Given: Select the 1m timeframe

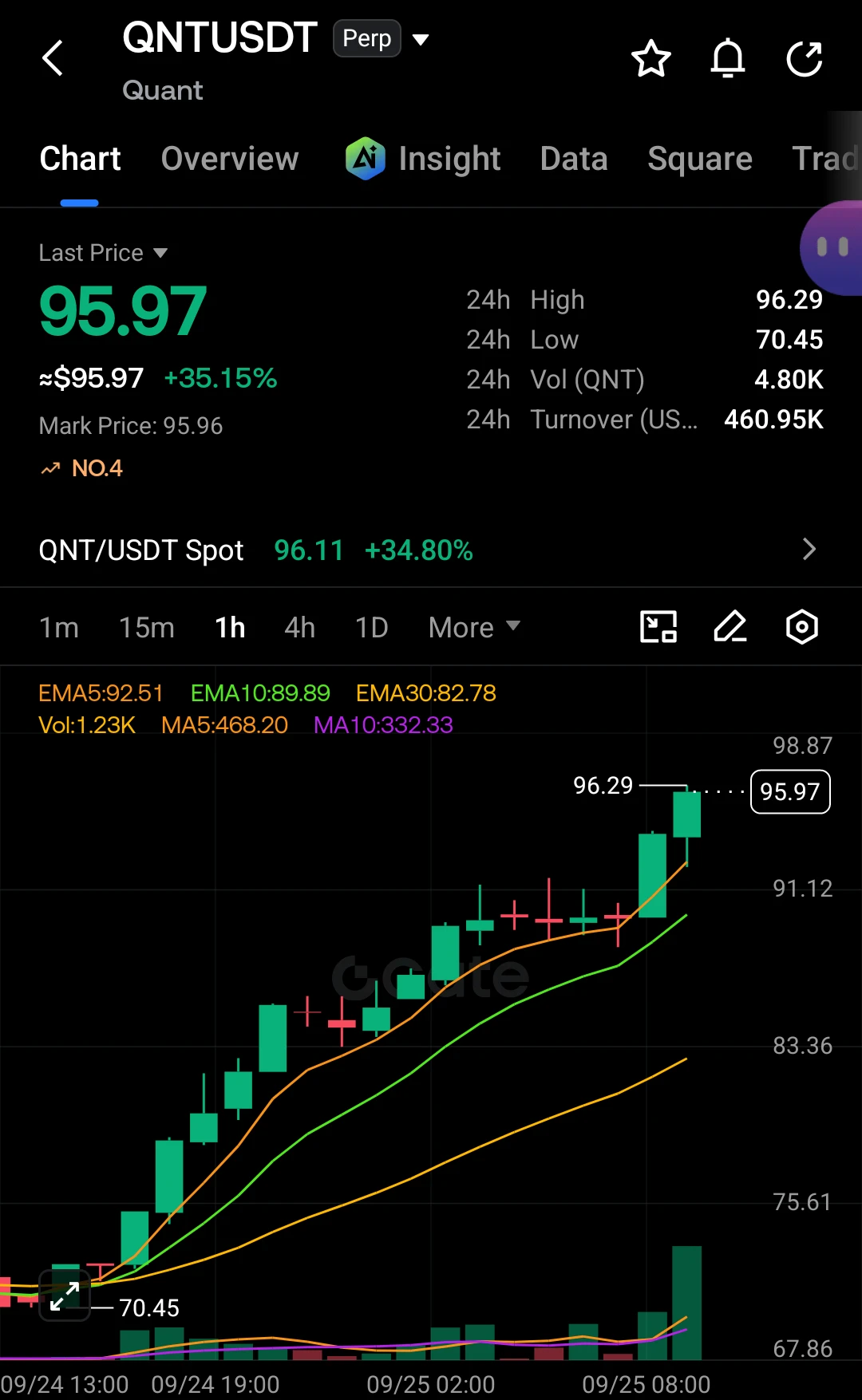Looking at the screenshot, I should (x=59, y=628).
